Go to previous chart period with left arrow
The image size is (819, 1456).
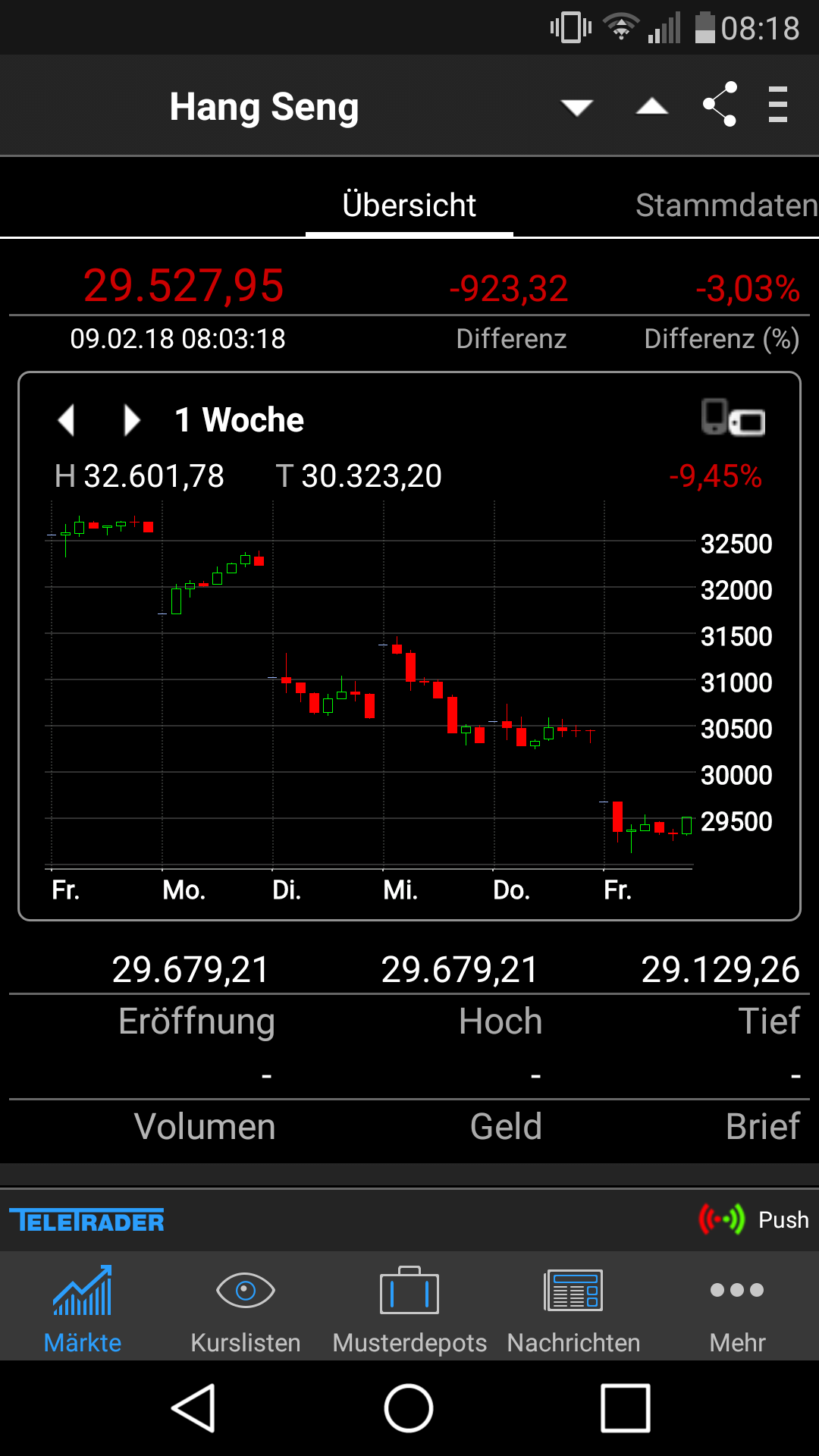pyautogui.click(x=67, y=419)
